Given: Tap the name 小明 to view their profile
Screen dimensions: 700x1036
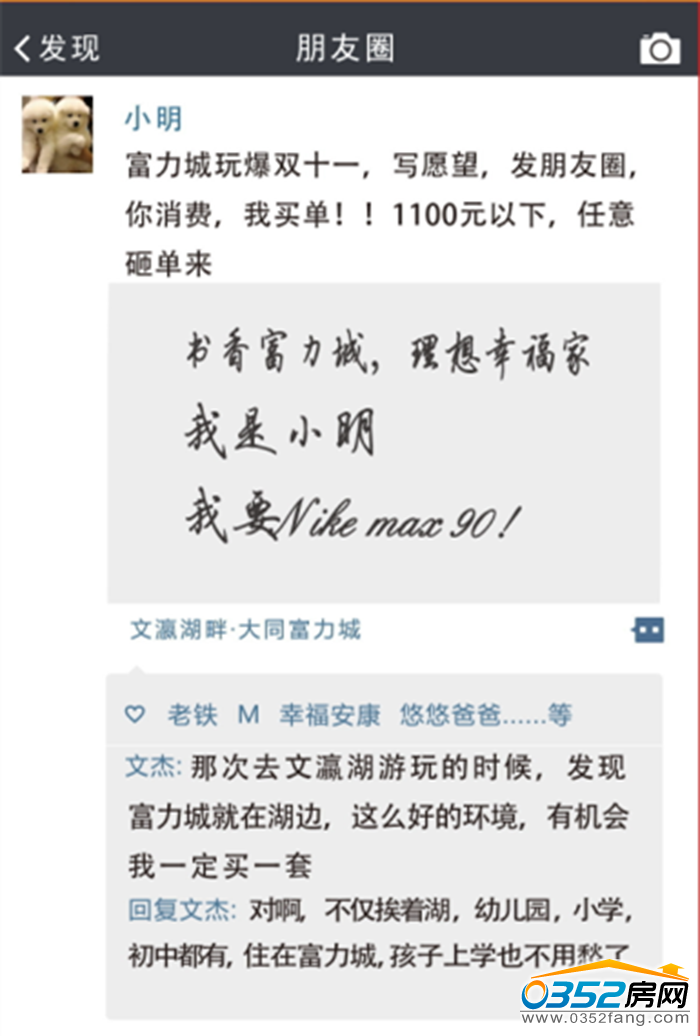Looking at the screenshot, I should (153, 119).
